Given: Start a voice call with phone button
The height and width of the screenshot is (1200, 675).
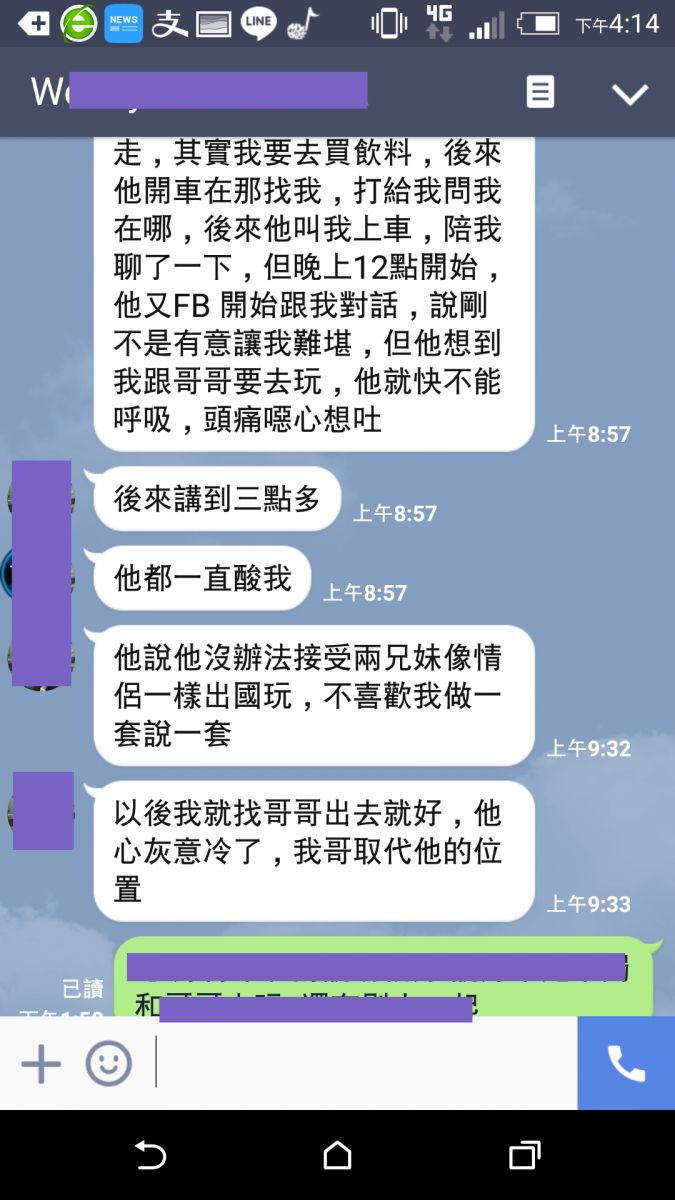Looking at the screenshot, I should [x=626, y=1062].
